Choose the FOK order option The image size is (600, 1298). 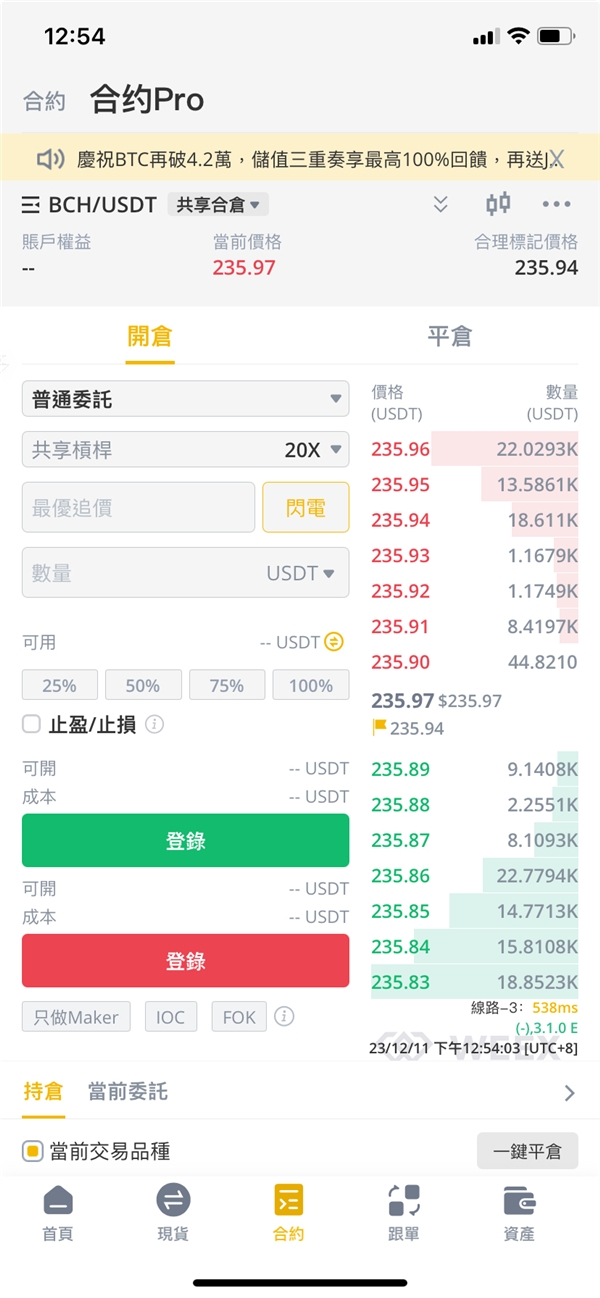pyautogui.click(x=239, y=1017)
